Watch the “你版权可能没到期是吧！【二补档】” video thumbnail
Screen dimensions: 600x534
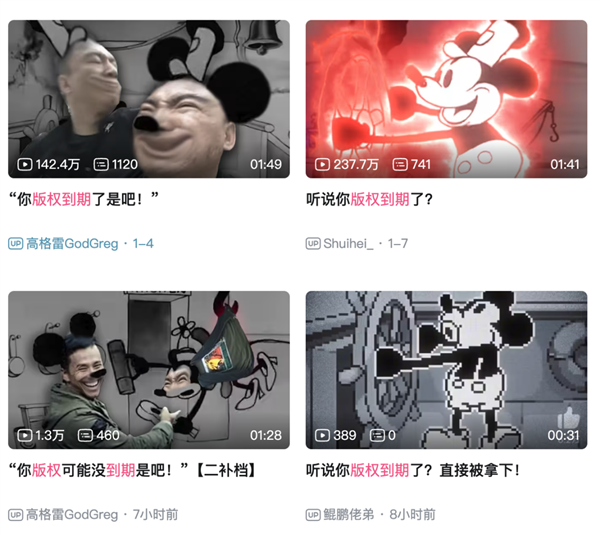point(148,370)
